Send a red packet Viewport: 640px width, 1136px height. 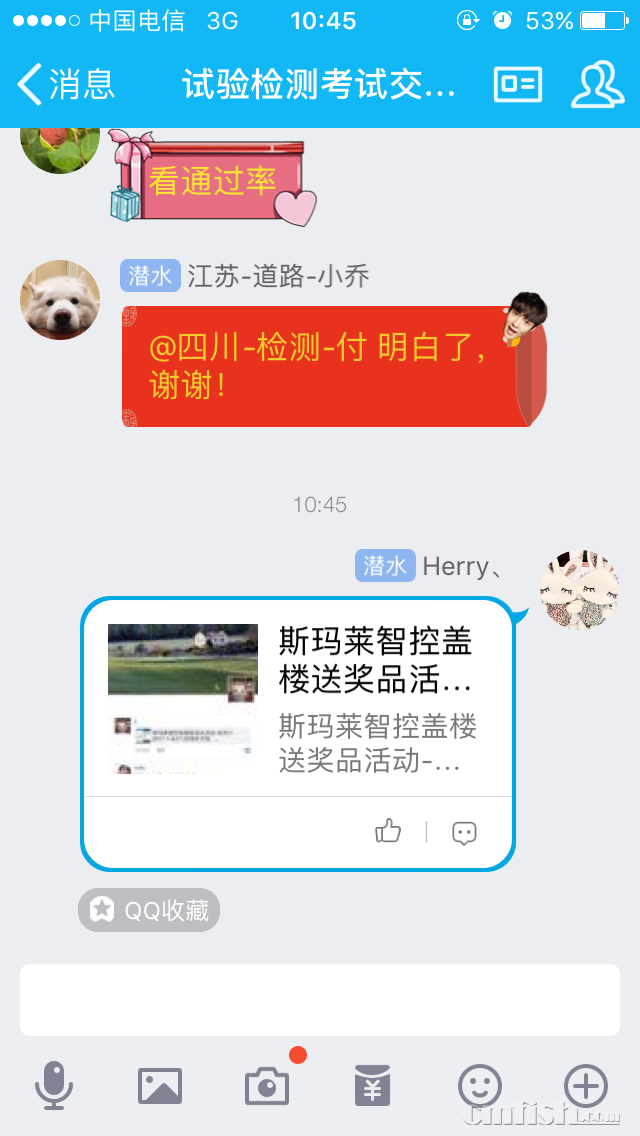tap(373, 1086)
